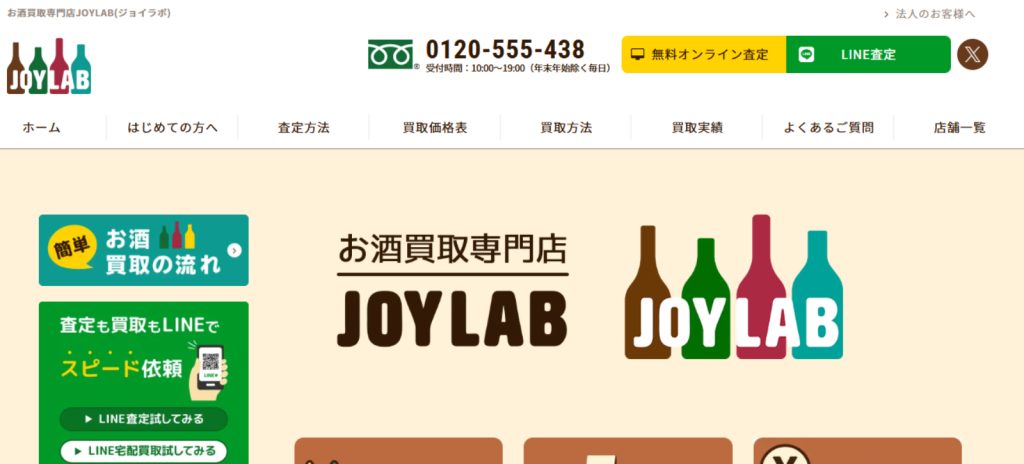Tap LINE宅配買取試してみる button
Viewport: 1024px width, 464px height.
[144, 451]
